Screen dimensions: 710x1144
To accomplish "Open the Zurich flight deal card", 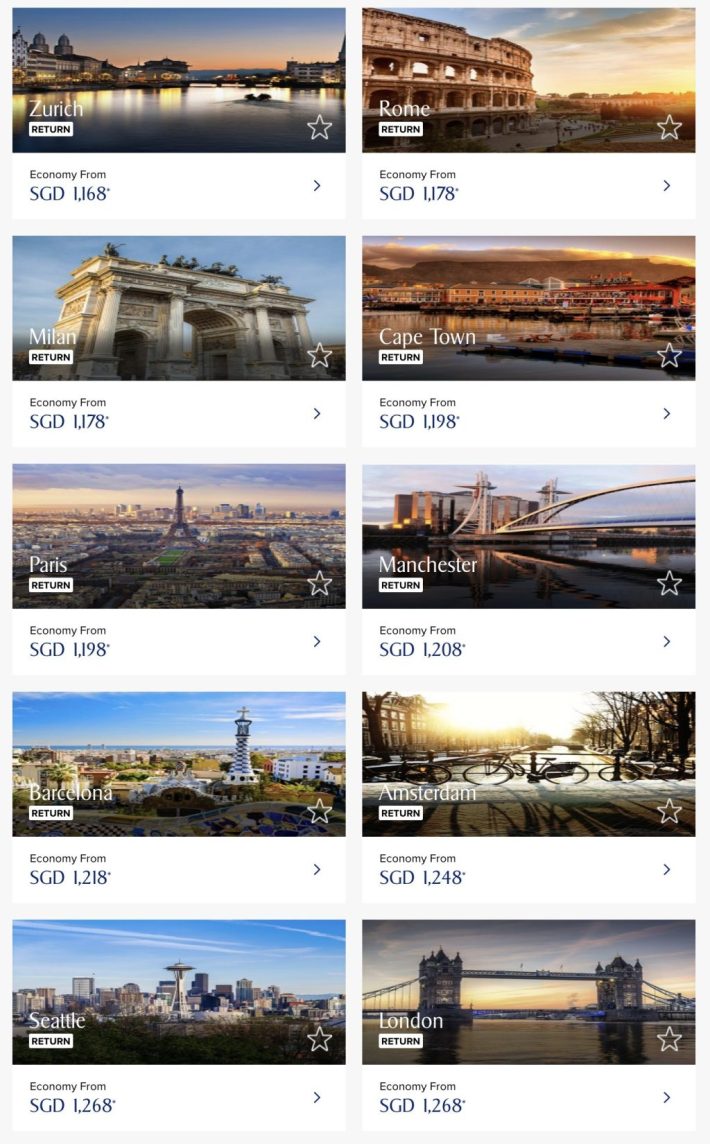I will pos(178,186).
